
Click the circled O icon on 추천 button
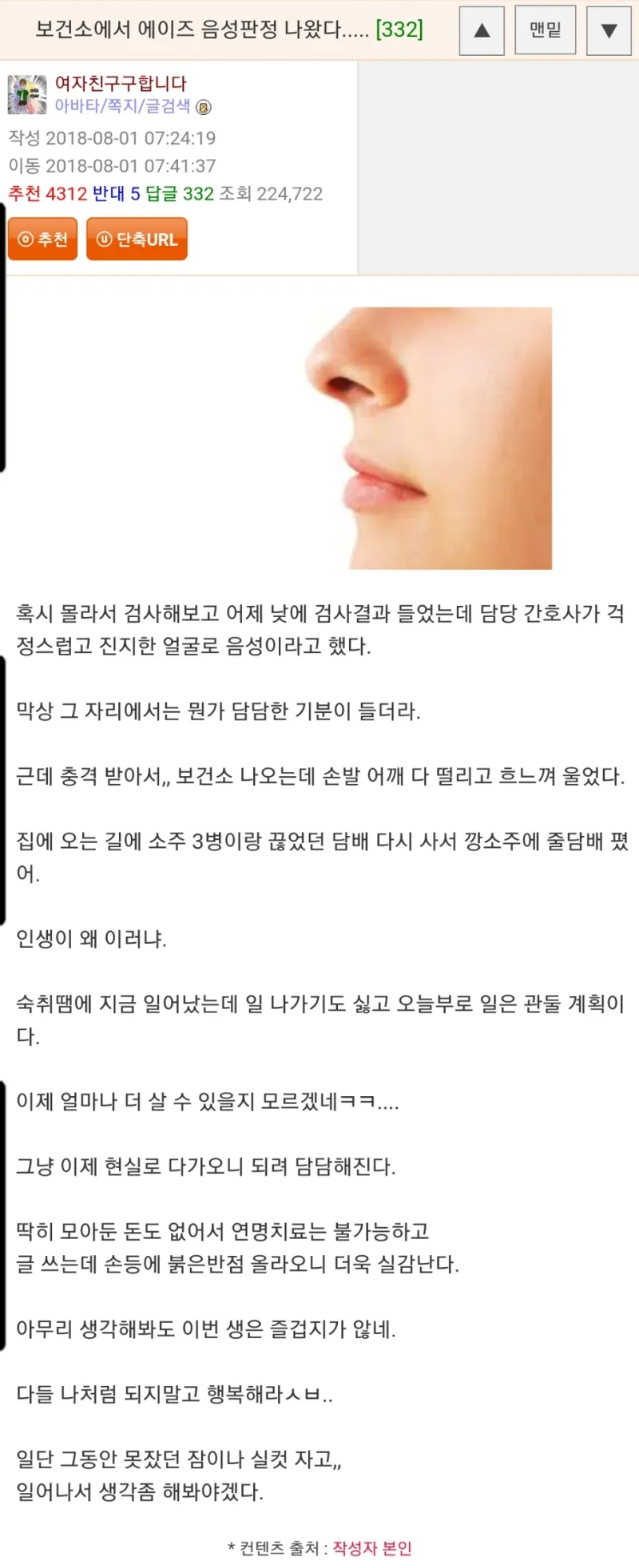pos(25,239)
